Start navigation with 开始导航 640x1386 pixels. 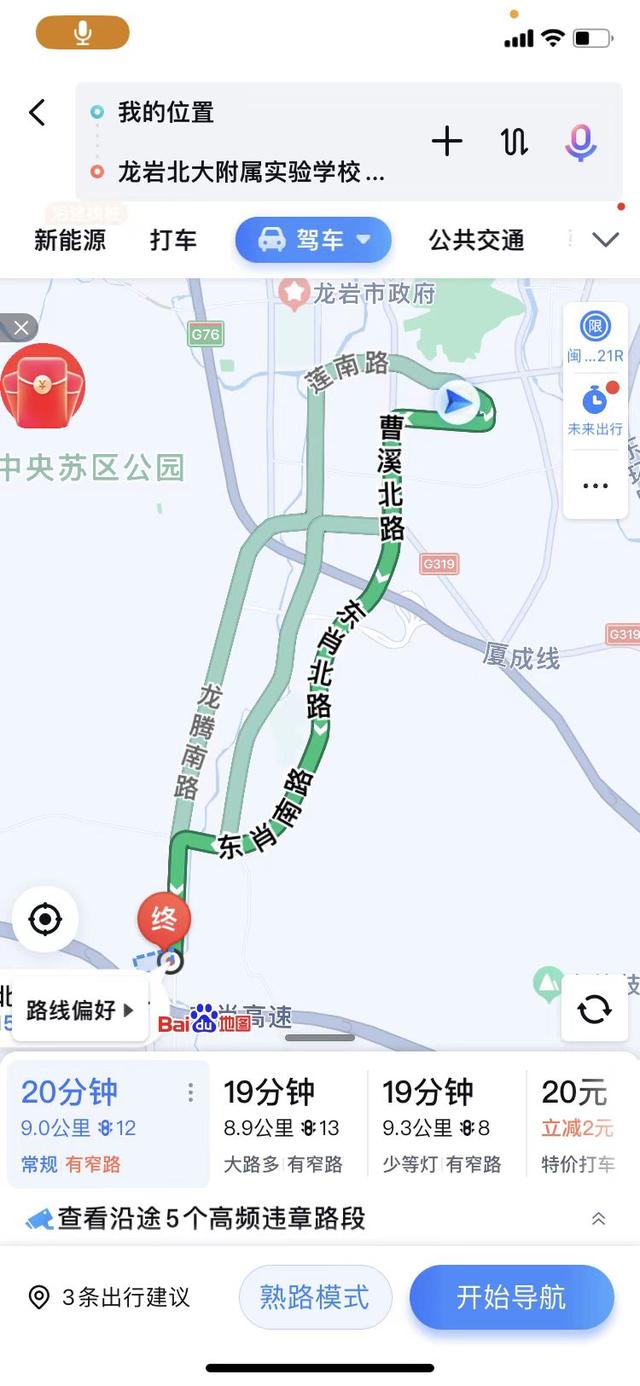pos(511,1298)
